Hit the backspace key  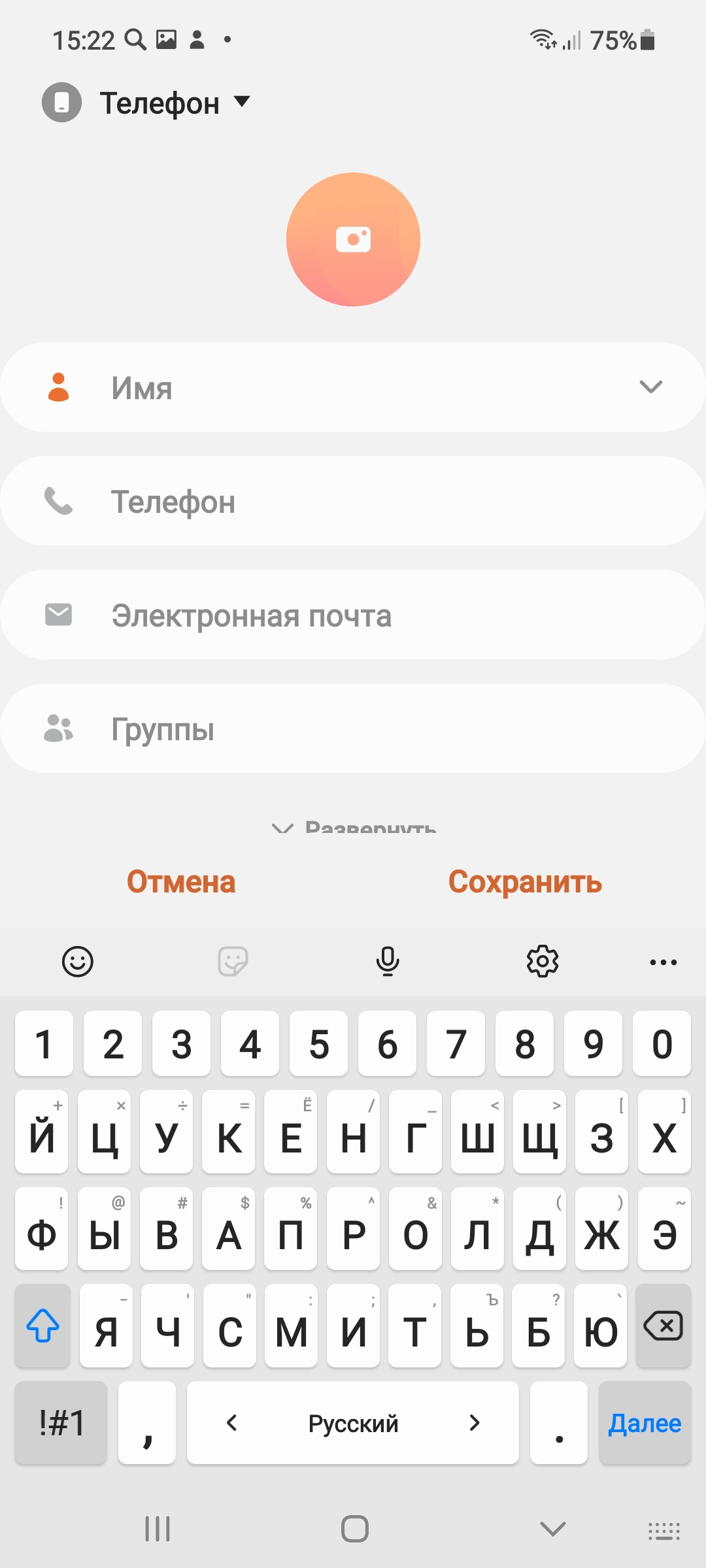pos(664,1326)
